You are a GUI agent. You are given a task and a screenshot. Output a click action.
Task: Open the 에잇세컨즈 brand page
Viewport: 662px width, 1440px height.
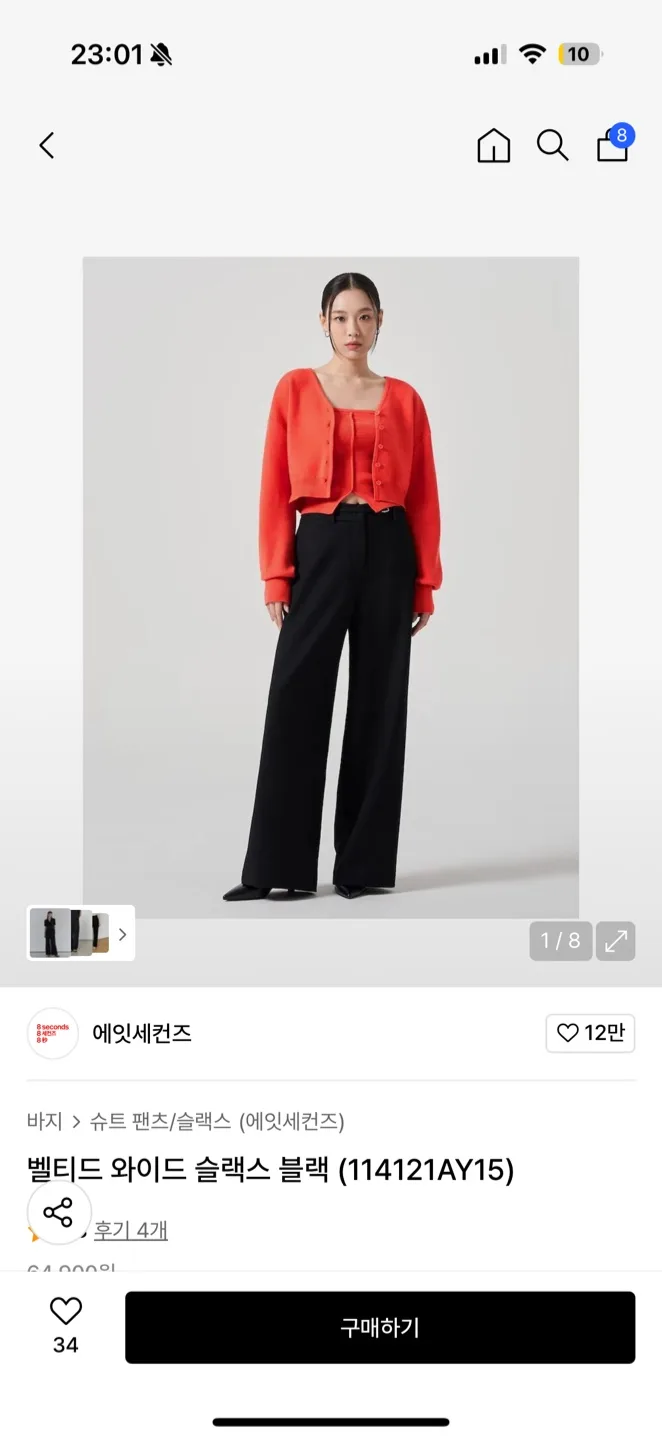pyautogui.click(x=141, y=1033)
